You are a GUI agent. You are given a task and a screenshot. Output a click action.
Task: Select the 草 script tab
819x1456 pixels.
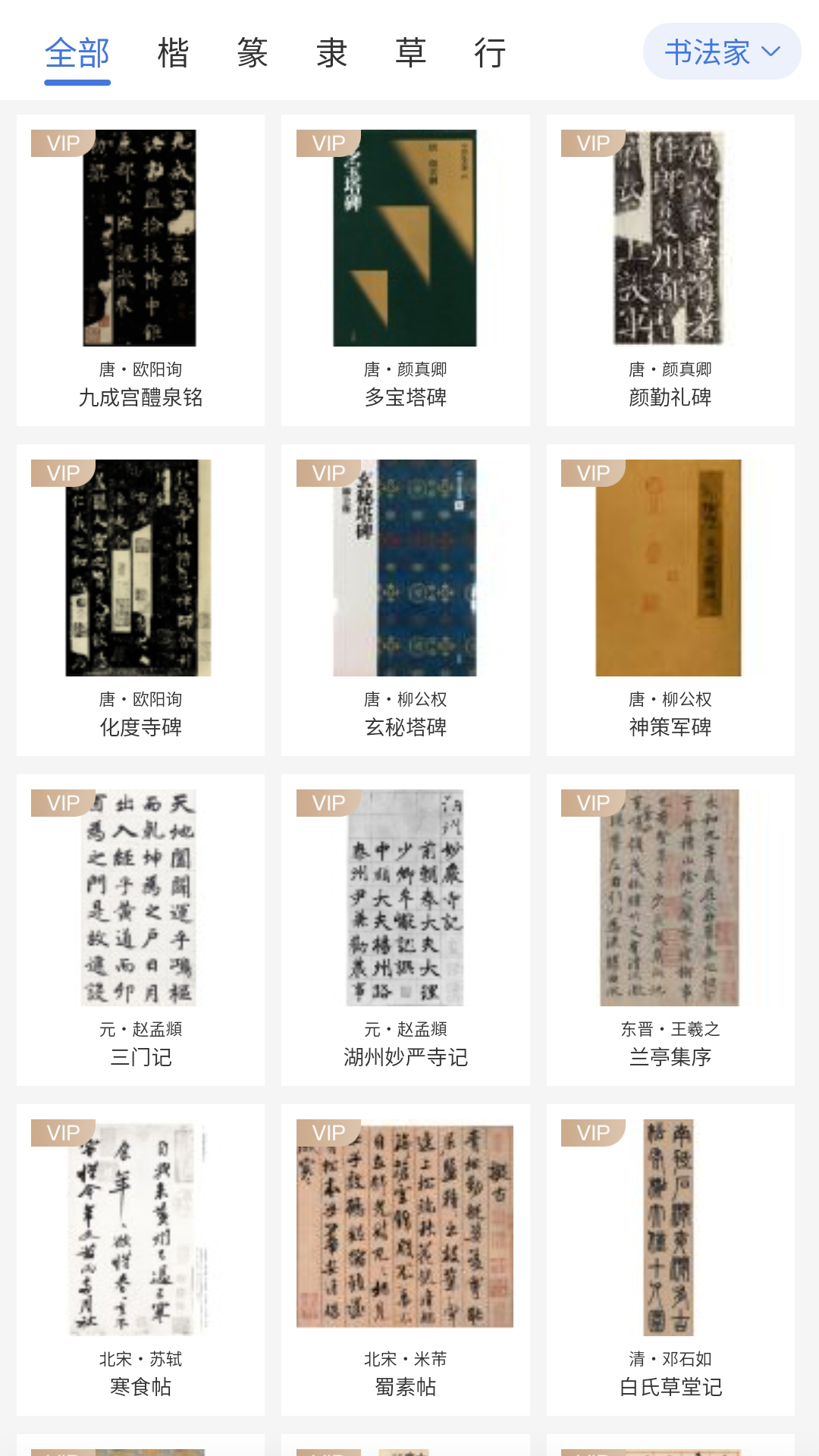(410, 53)
